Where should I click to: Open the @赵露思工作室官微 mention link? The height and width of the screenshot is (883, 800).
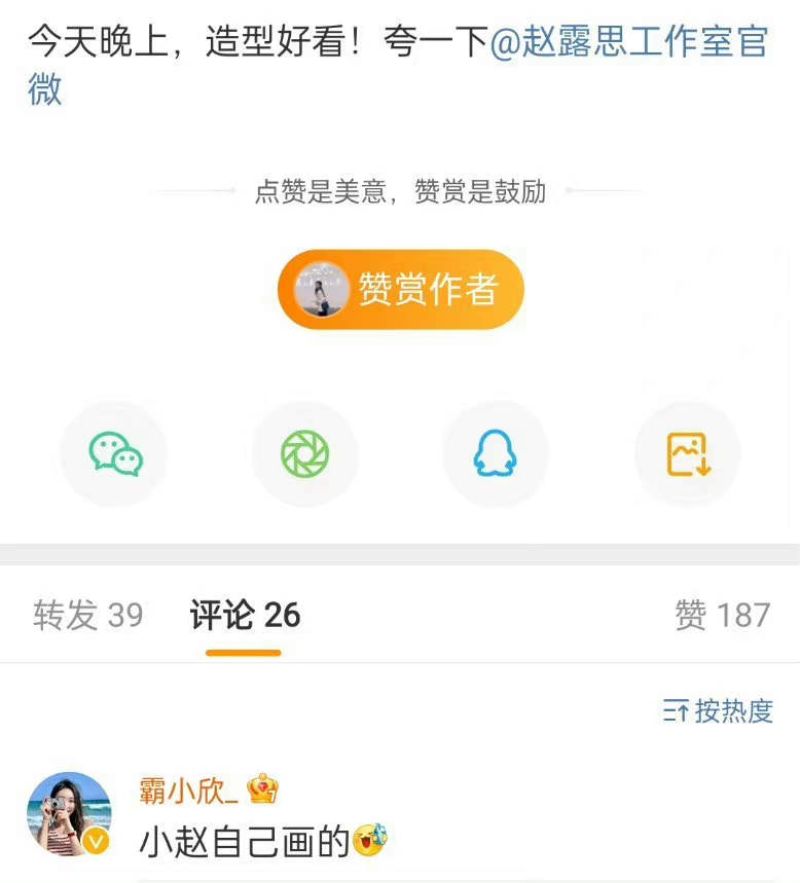pos(630,44)
